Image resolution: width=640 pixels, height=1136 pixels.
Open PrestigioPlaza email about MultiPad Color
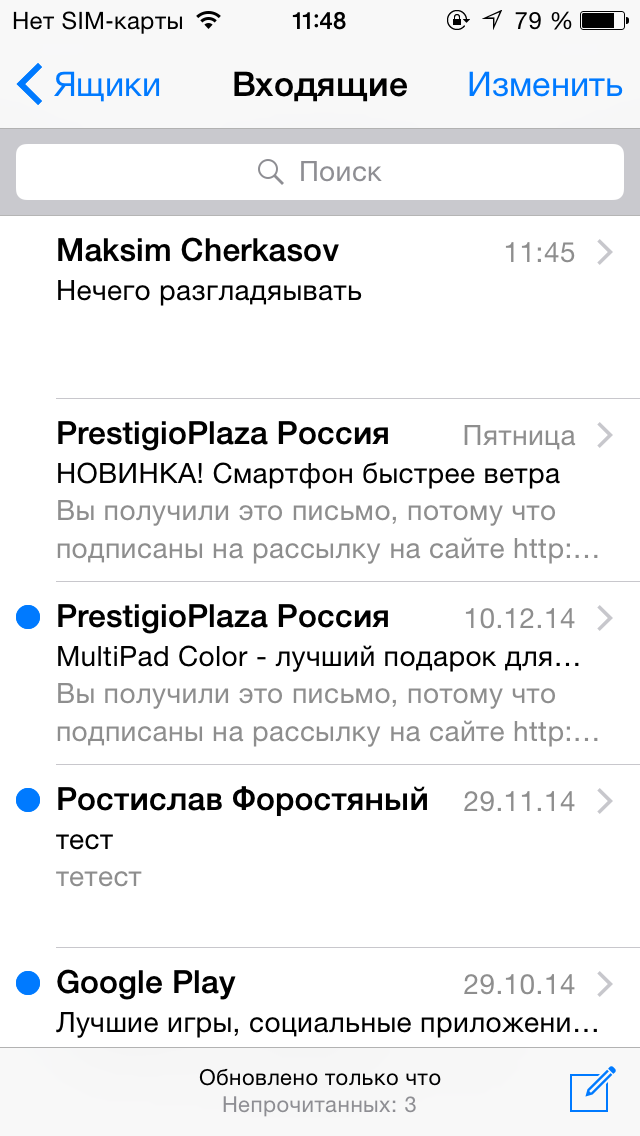pos(320,673)
